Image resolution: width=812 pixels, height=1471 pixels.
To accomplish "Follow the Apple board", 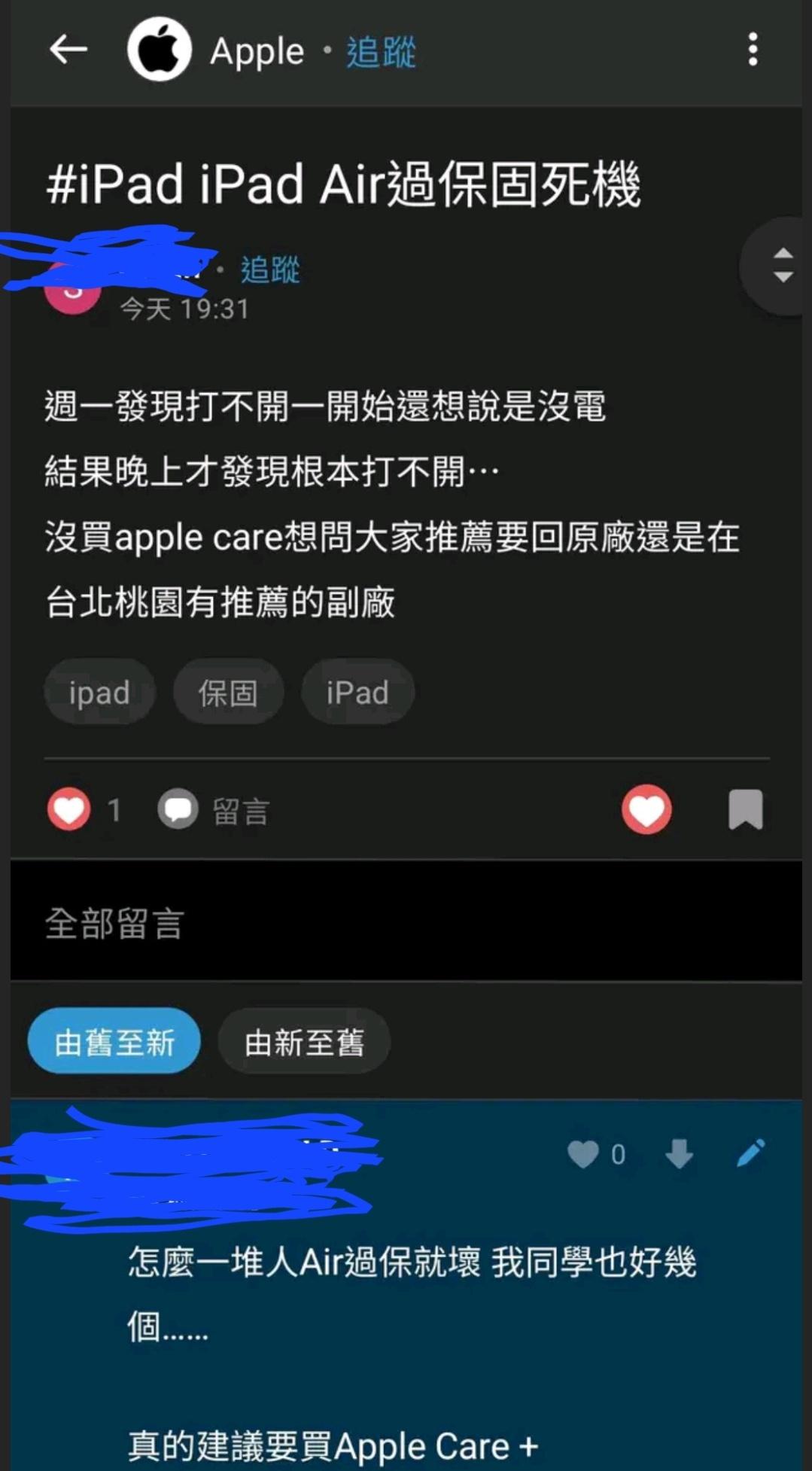I will tap(381, 52).
